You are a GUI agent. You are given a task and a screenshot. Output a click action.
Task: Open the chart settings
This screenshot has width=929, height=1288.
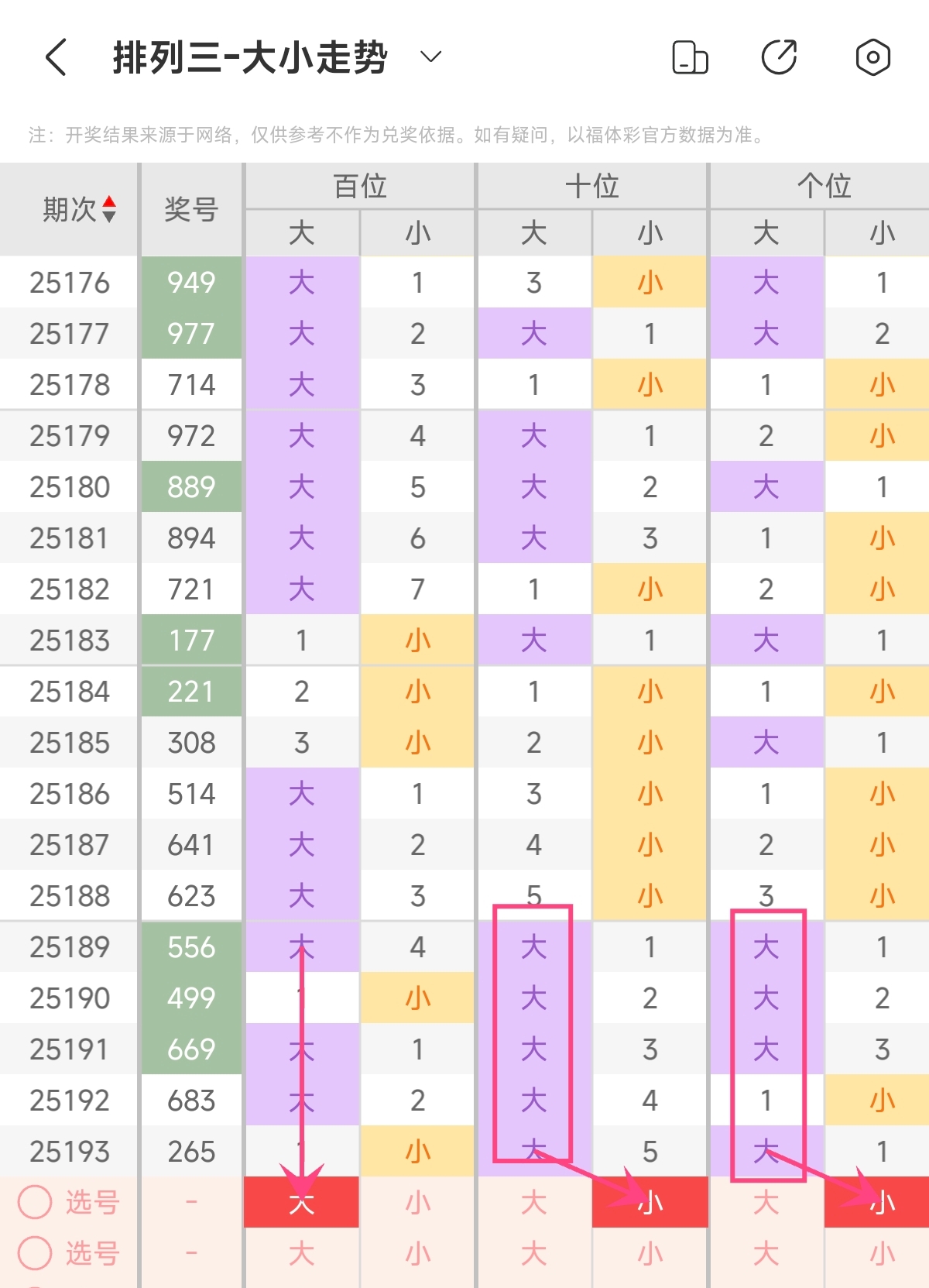[872, 57]
